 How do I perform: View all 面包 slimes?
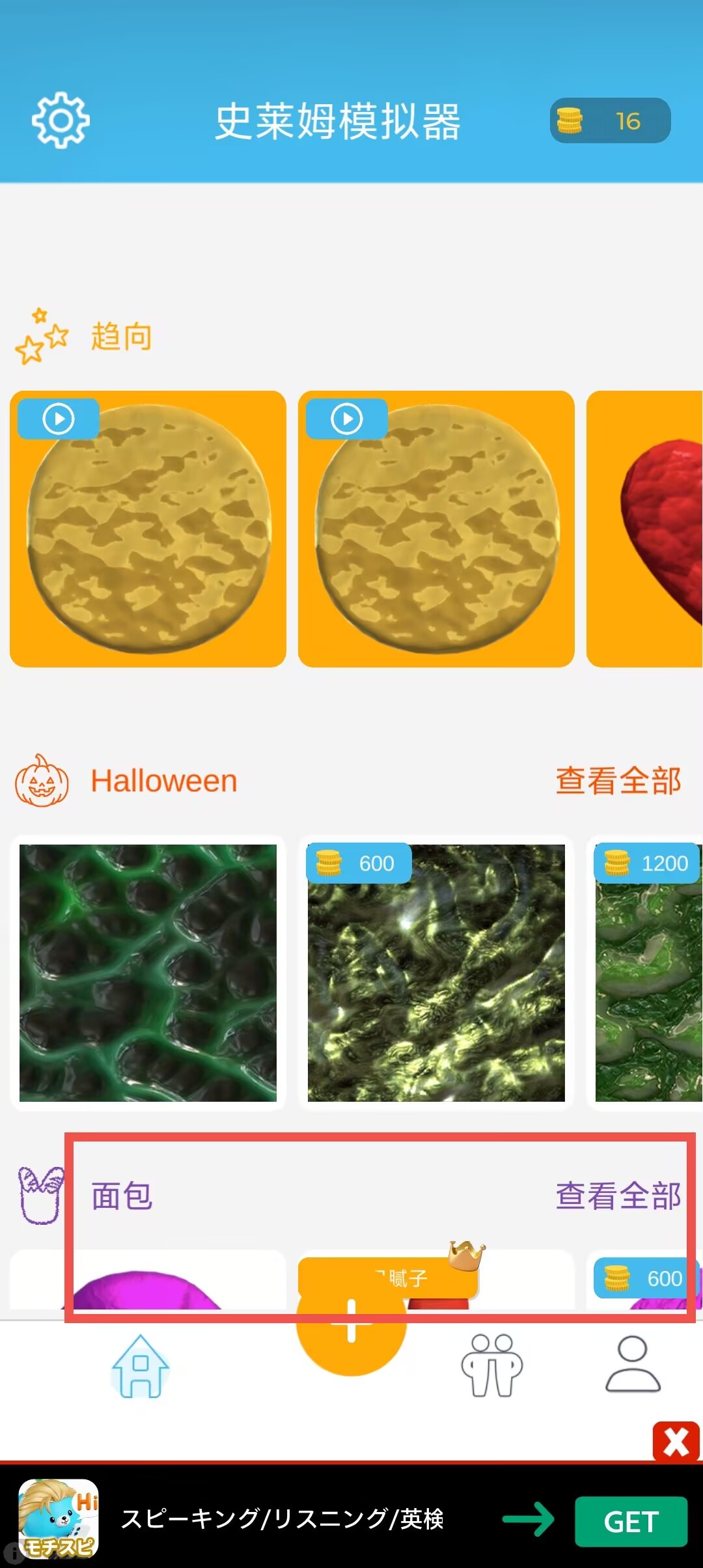coord(618,1196)
